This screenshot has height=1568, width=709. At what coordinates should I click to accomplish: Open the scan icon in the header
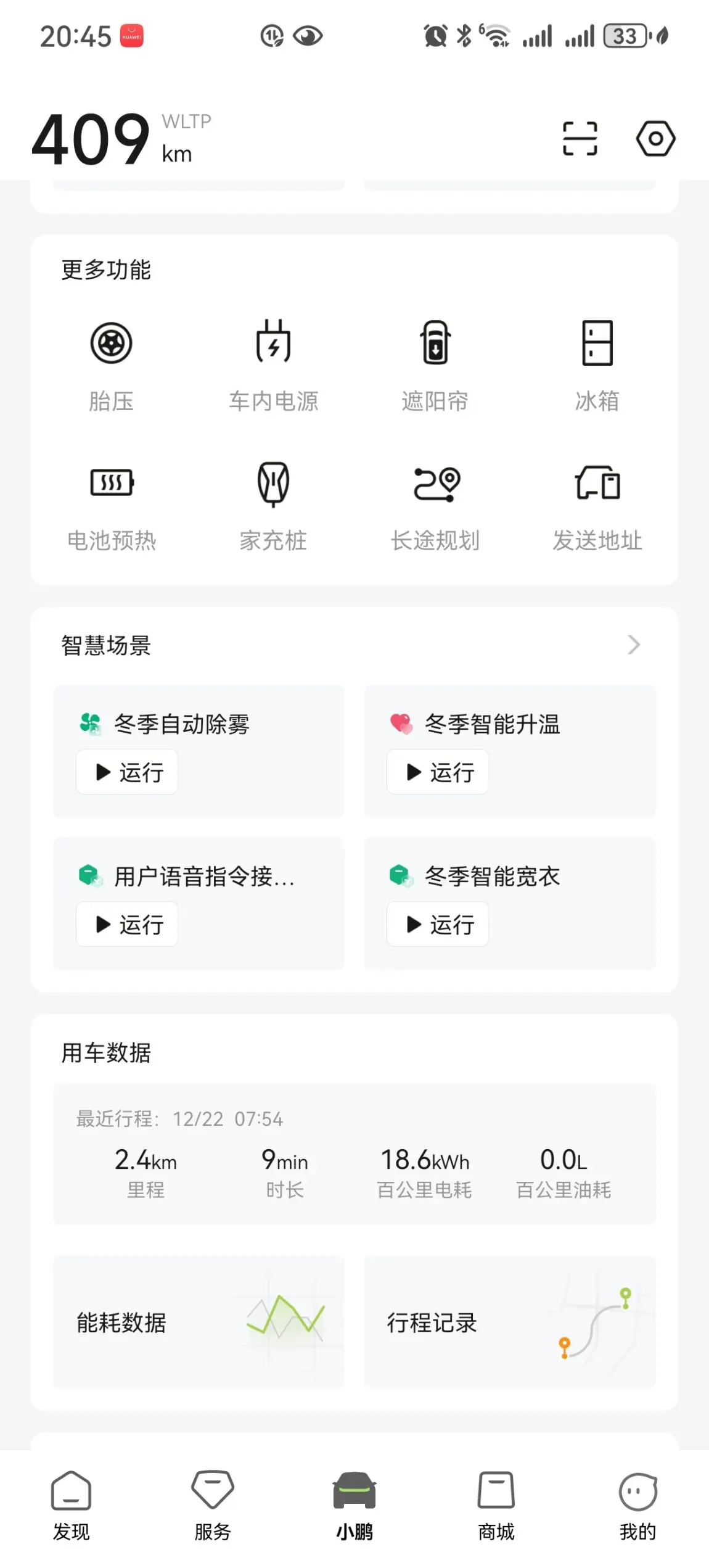tap(580, 138)
